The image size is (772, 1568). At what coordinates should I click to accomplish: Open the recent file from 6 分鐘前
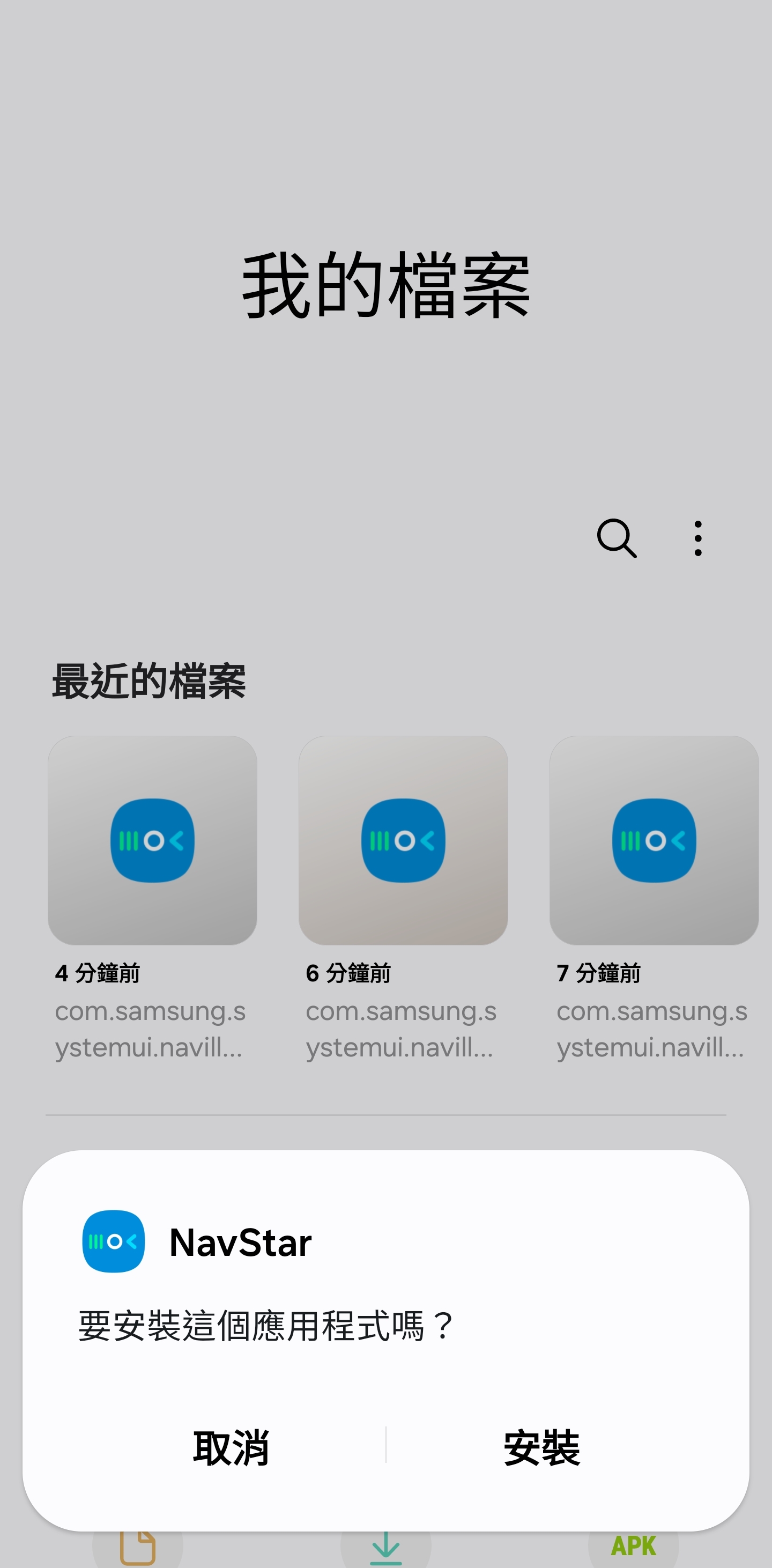click(403, 899)
